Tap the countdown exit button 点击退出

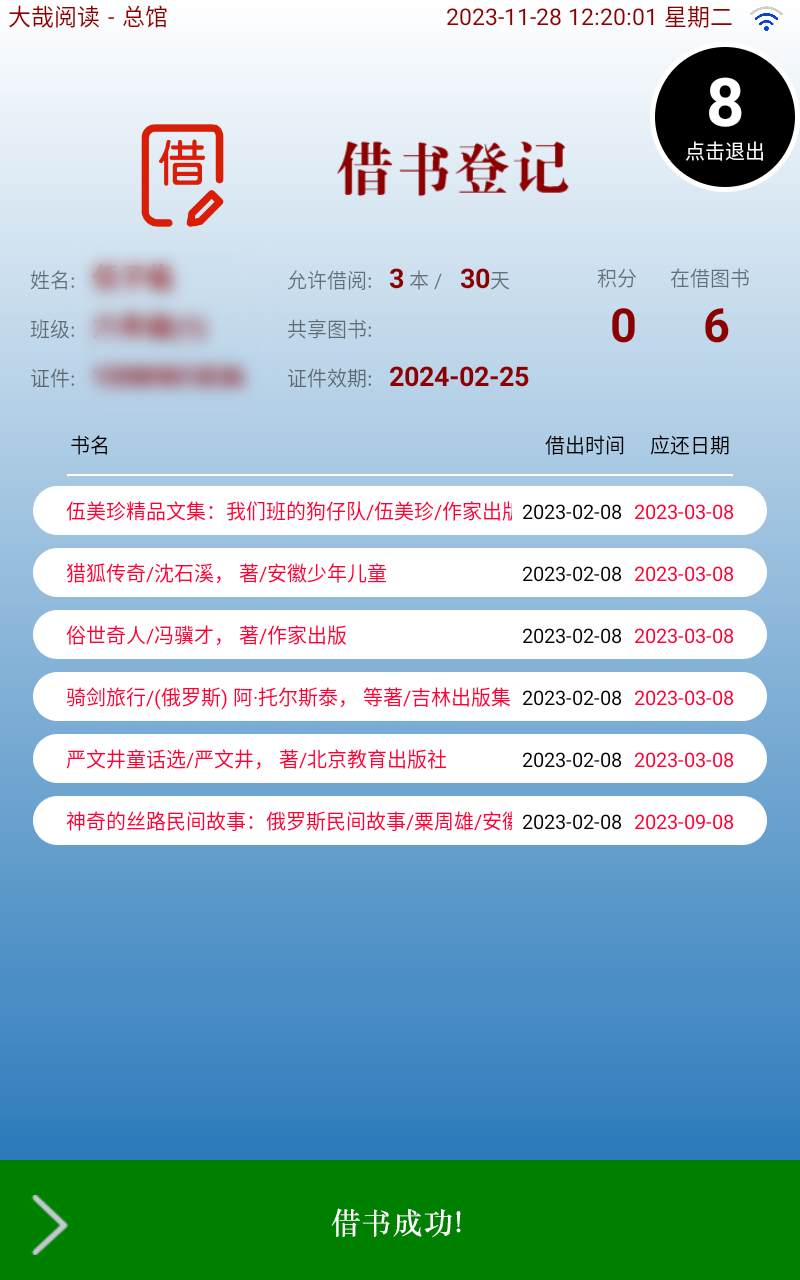(x=724, y=118)
